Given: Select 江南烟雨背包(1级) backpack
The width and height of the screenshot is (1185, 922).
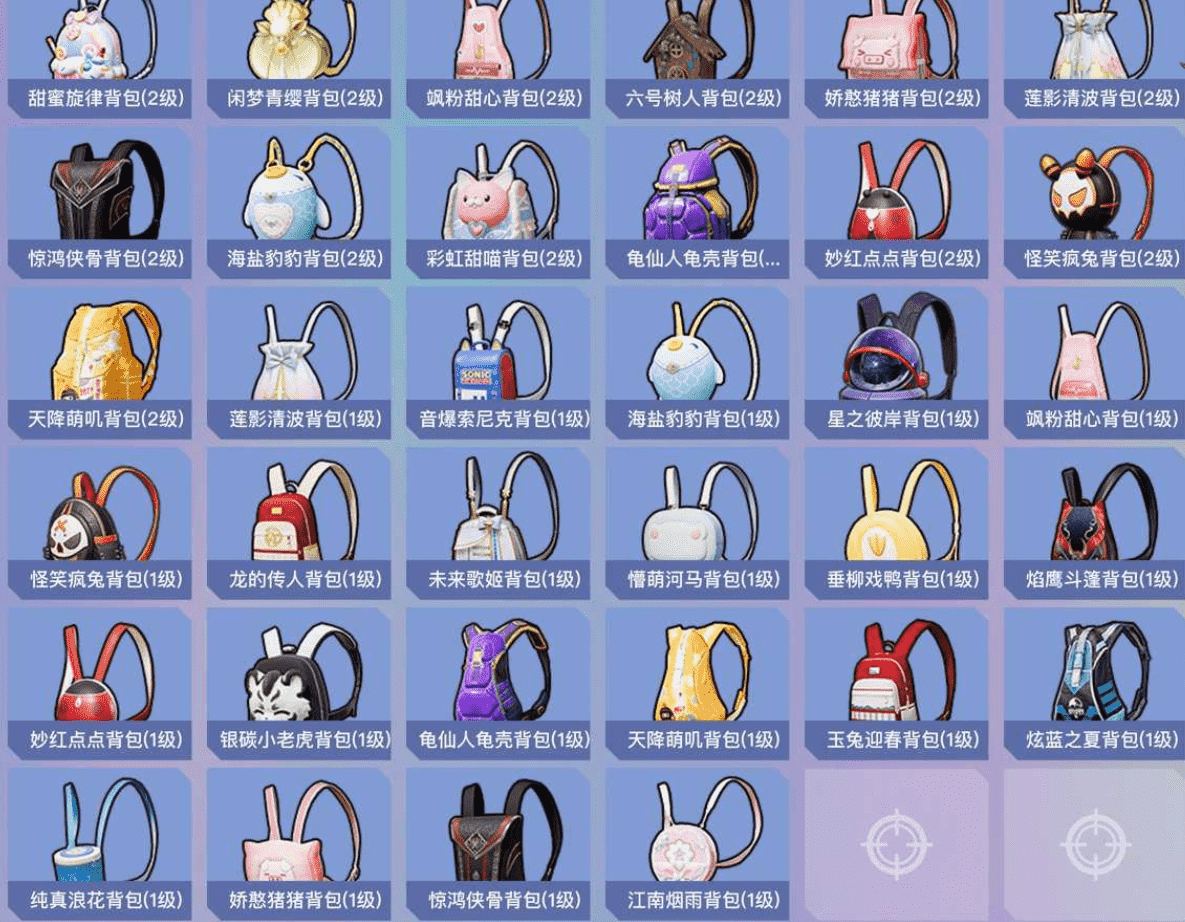Looking at the screenshot, I should (697, 840).
